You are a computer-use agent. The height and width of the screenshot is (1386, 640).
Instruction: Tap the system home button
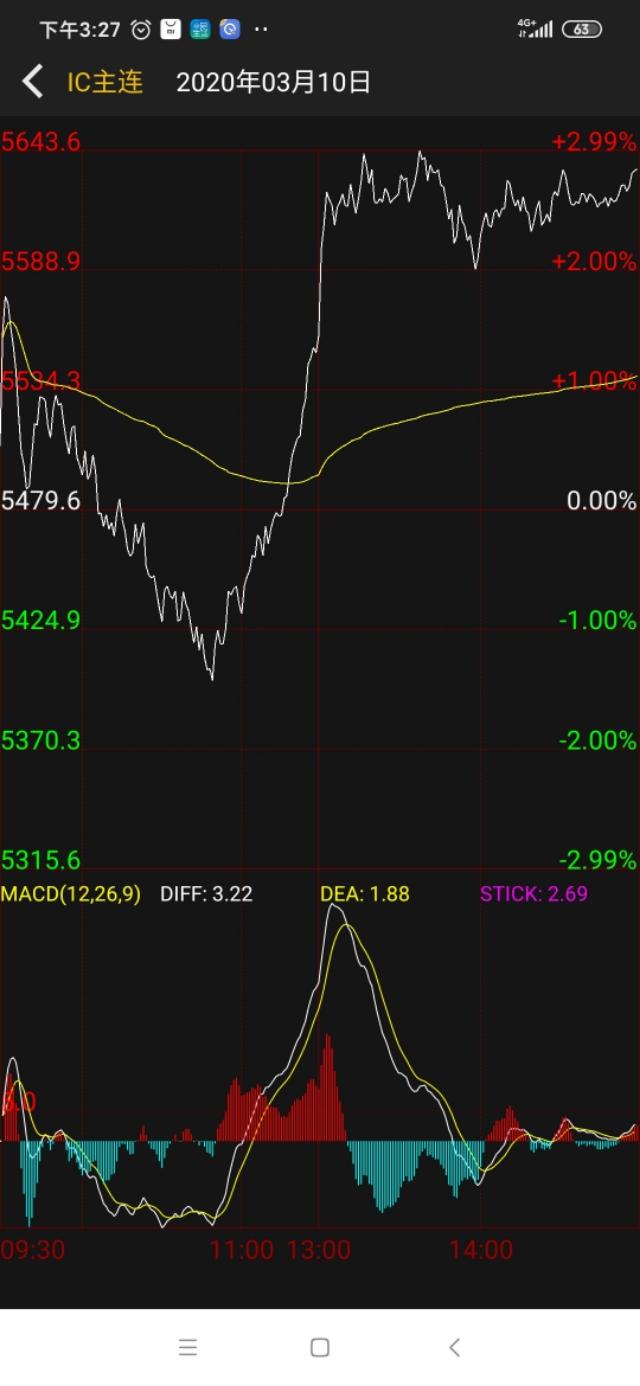pos(320,1347)
